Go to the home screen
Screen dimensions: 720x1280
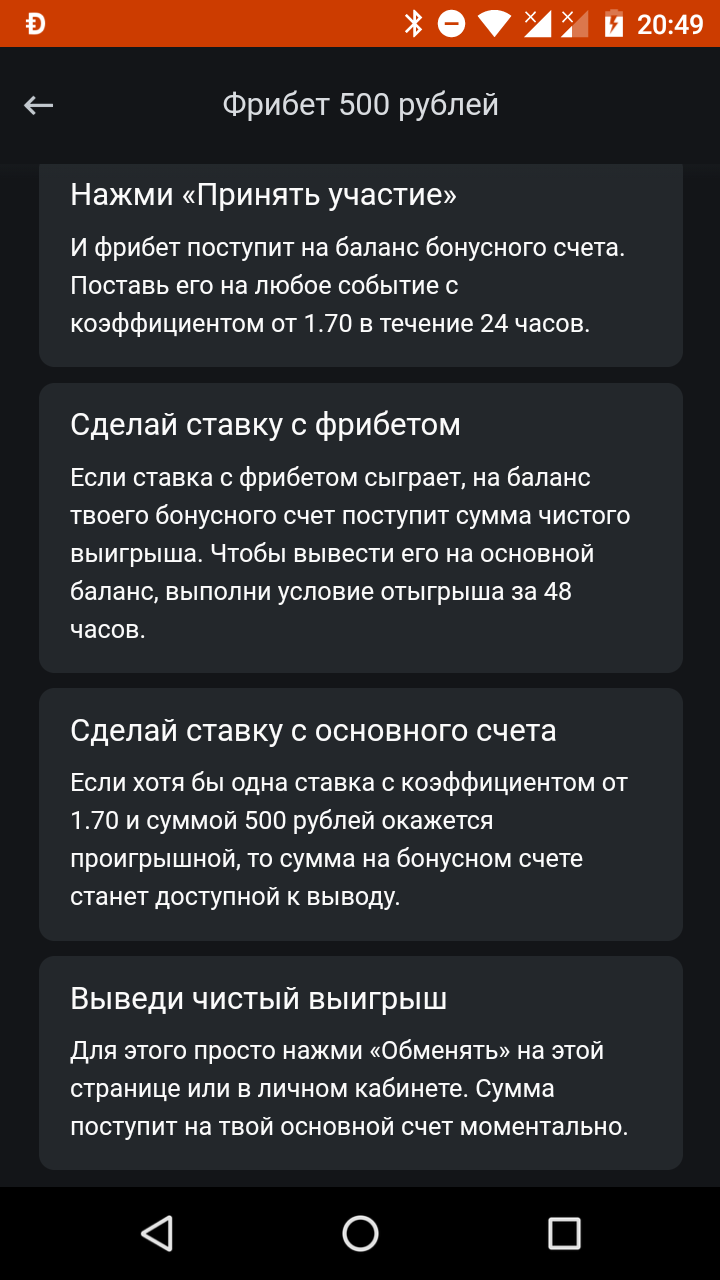point(360,1233)
